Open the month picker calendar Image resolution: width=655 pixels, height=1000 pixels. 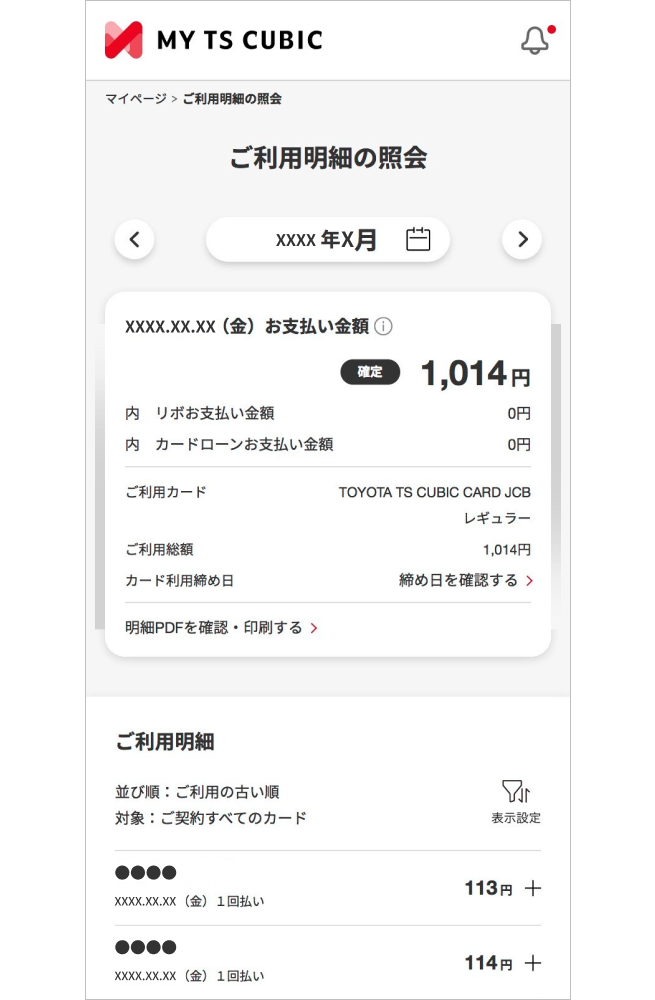pos(418,240)
